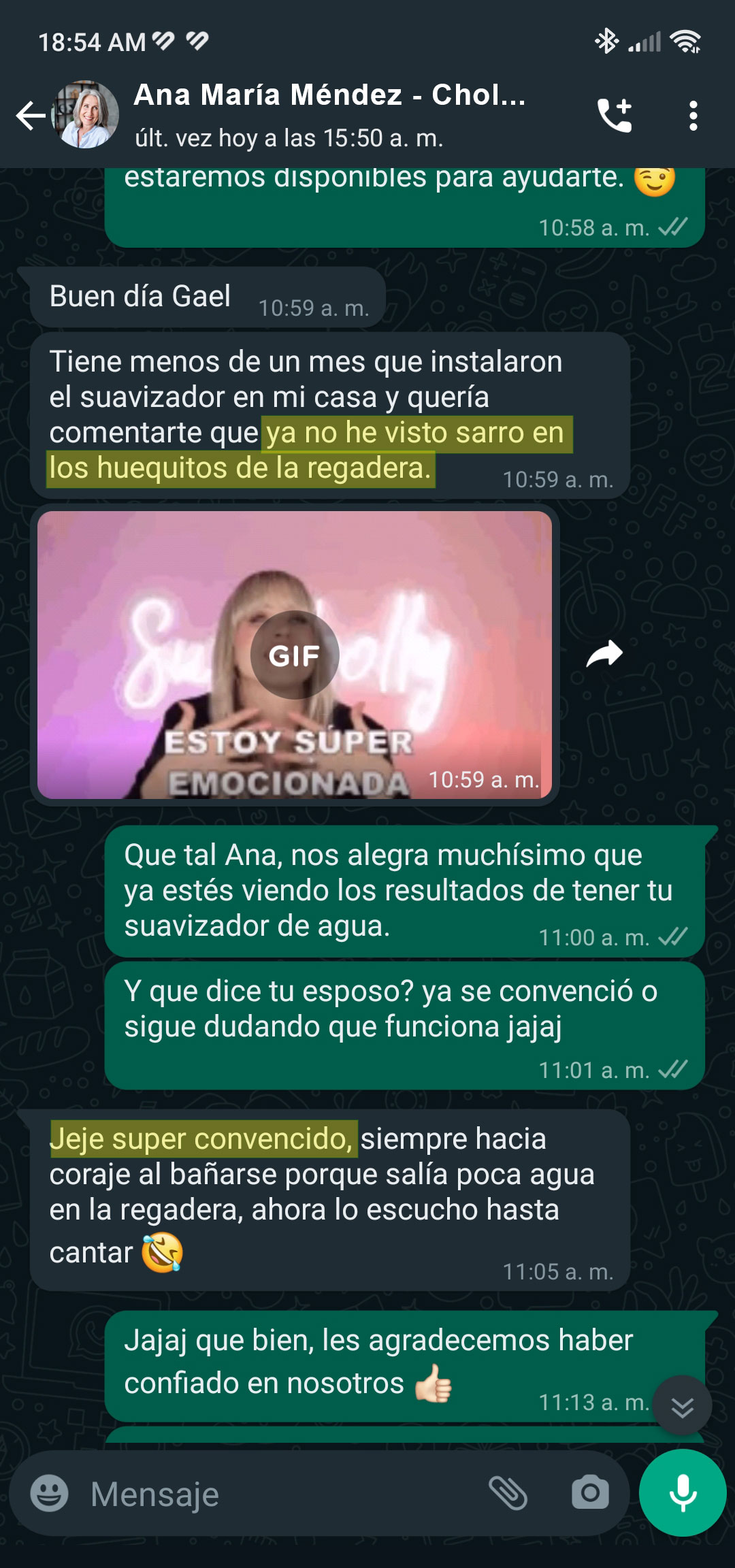Jump to the latest messages
The width and height of the screenshot is (735, 1568).
click(x=682, y=1407)
